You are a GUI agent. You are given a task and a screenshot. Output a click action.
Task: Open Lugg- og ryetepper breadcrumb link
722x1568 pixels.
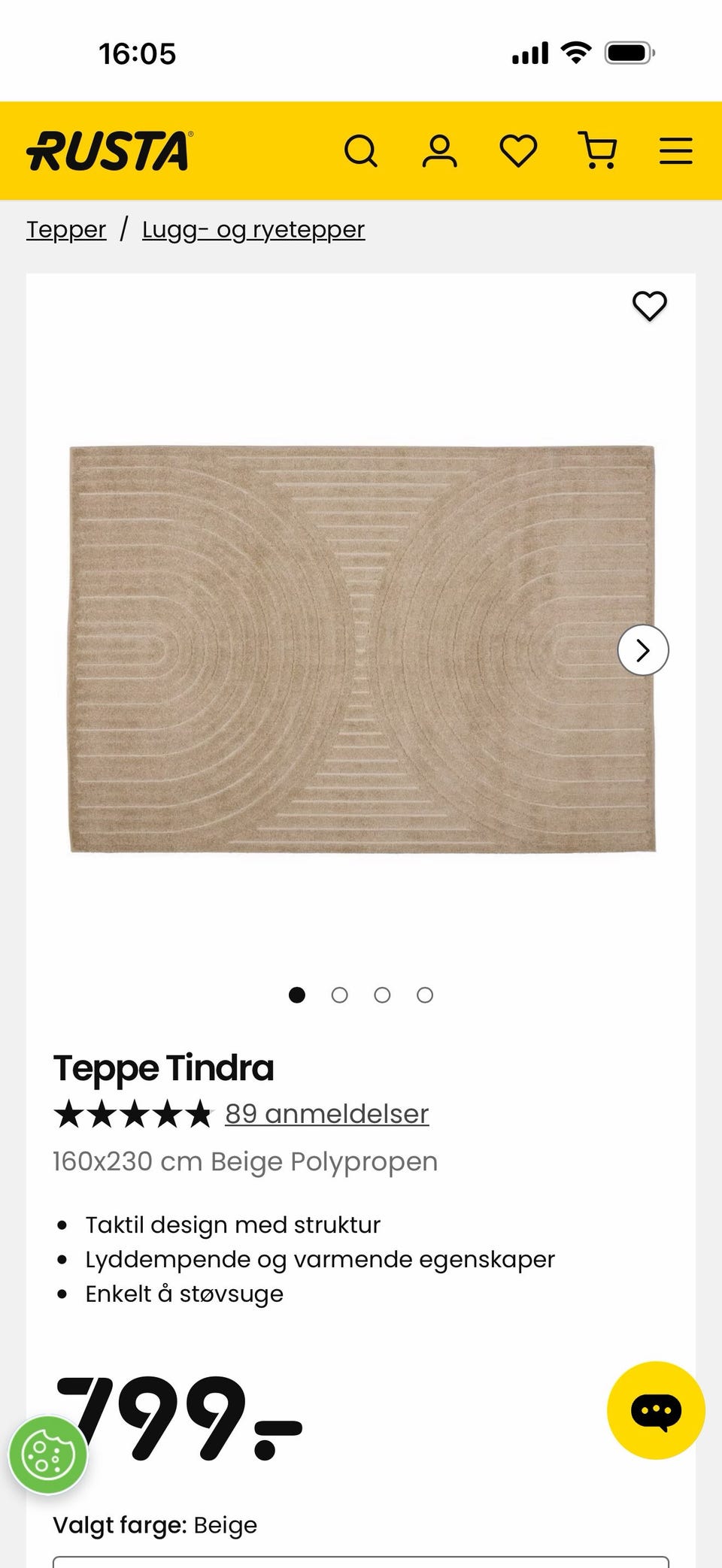pos(253,229)
